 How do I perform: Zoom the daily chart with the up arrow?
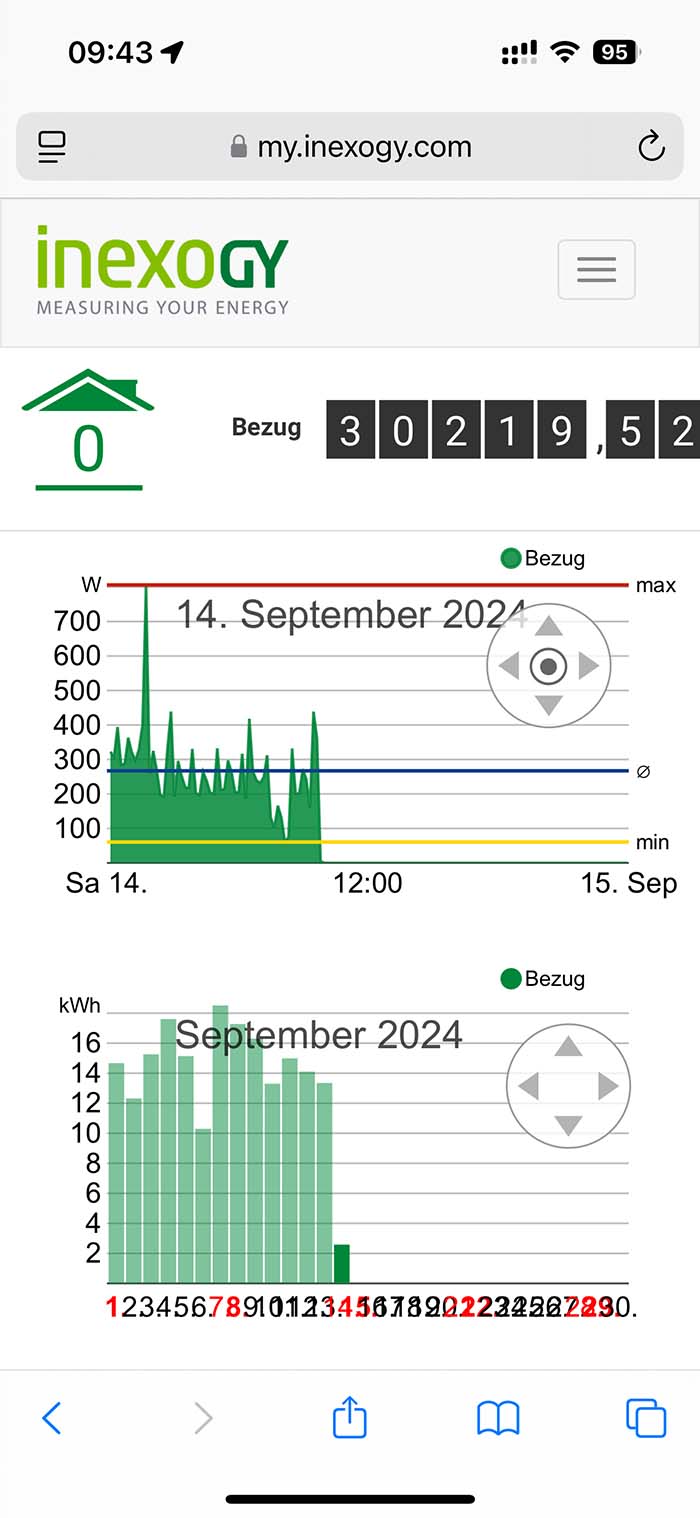pyautogui.click(x=548, y=628)
